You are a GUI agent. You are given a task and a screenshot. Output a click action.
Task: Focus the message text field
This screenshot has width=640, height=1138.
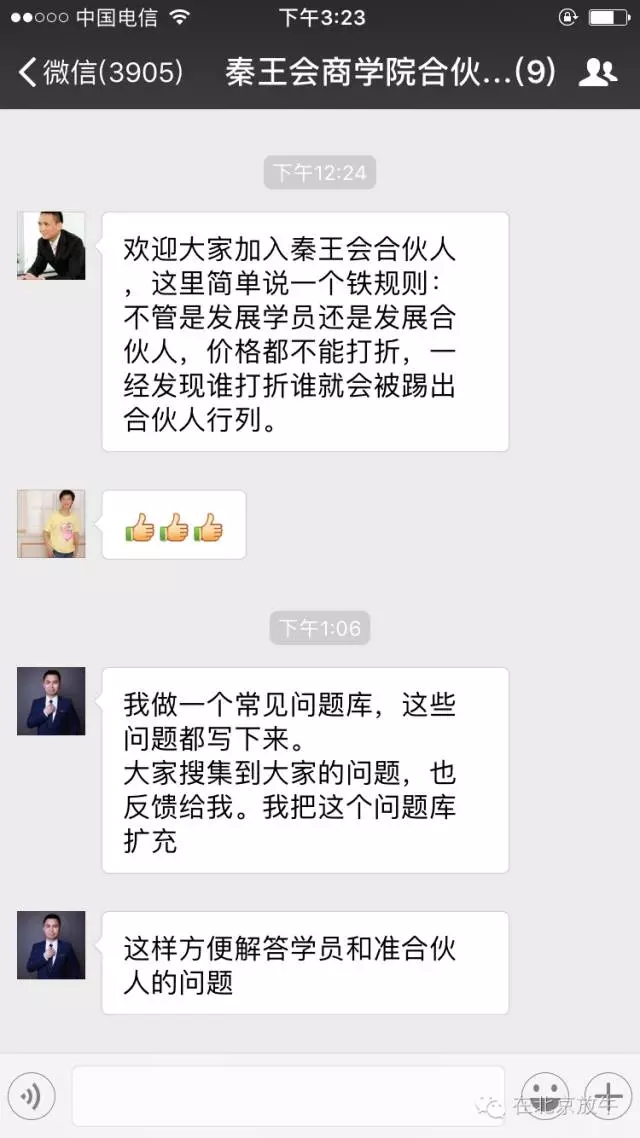[x=288, y=1096]
